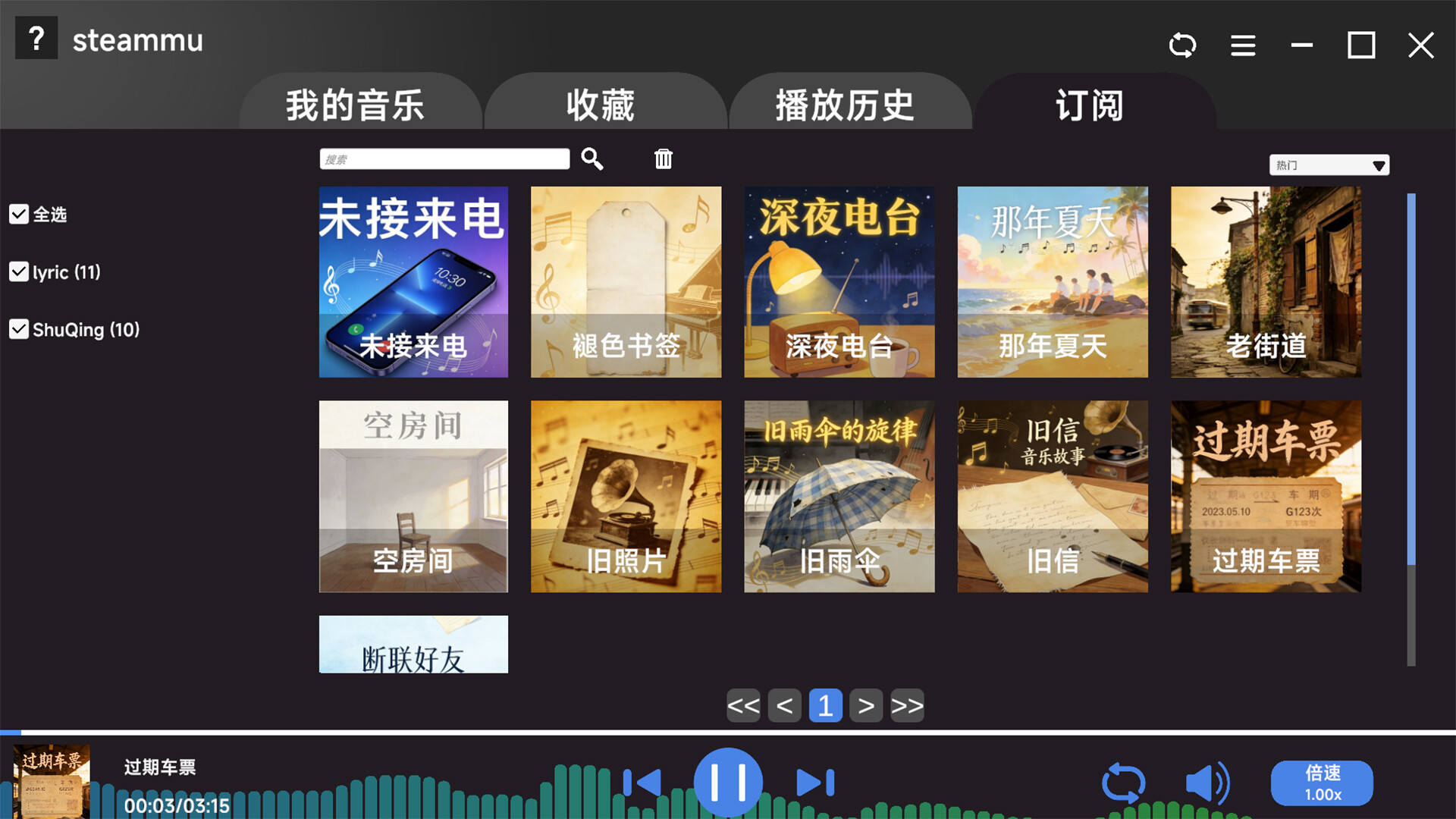1456x819 pixels.
Task: Open the 未接来电 album tile
Action: pos(413,282)
